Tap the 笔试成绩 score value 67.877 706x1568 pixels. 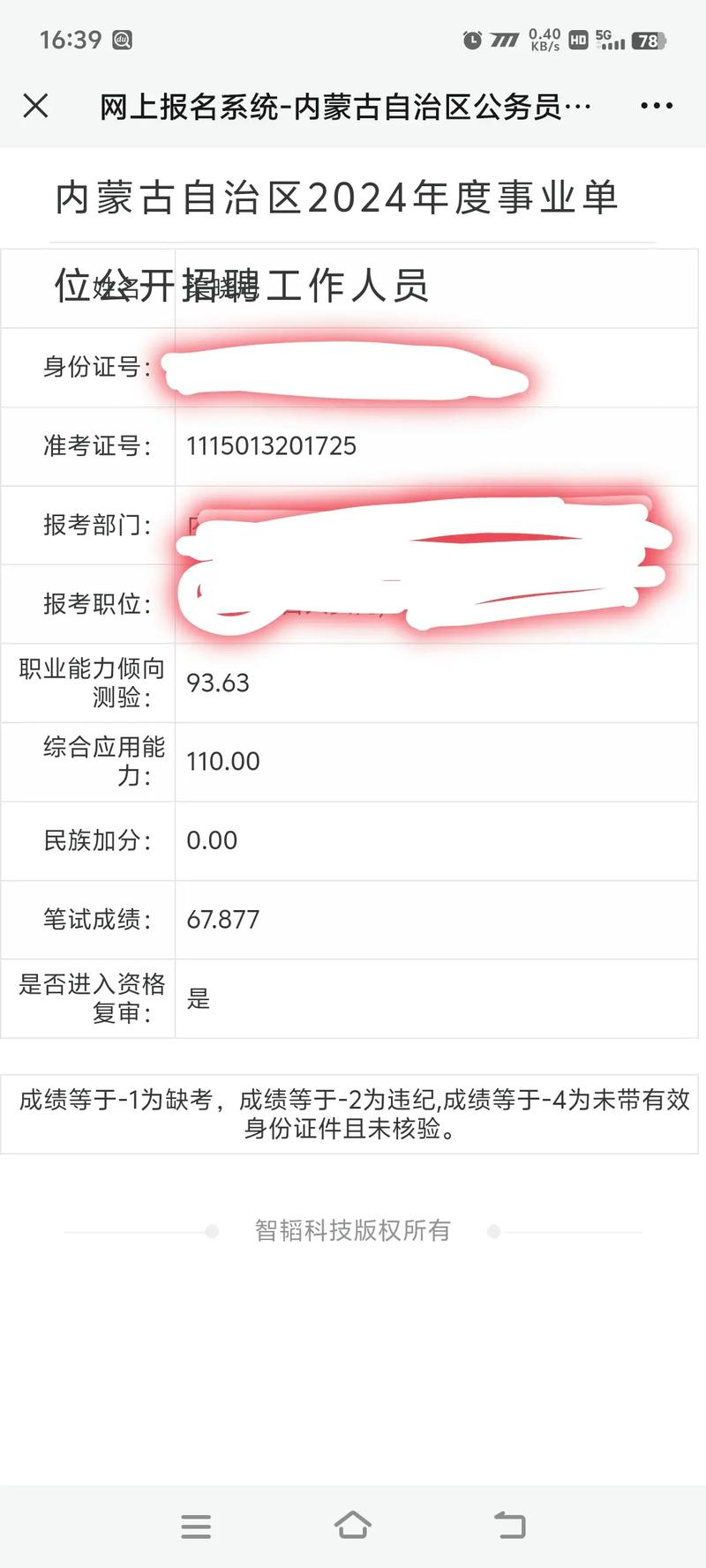click(223, 919)
